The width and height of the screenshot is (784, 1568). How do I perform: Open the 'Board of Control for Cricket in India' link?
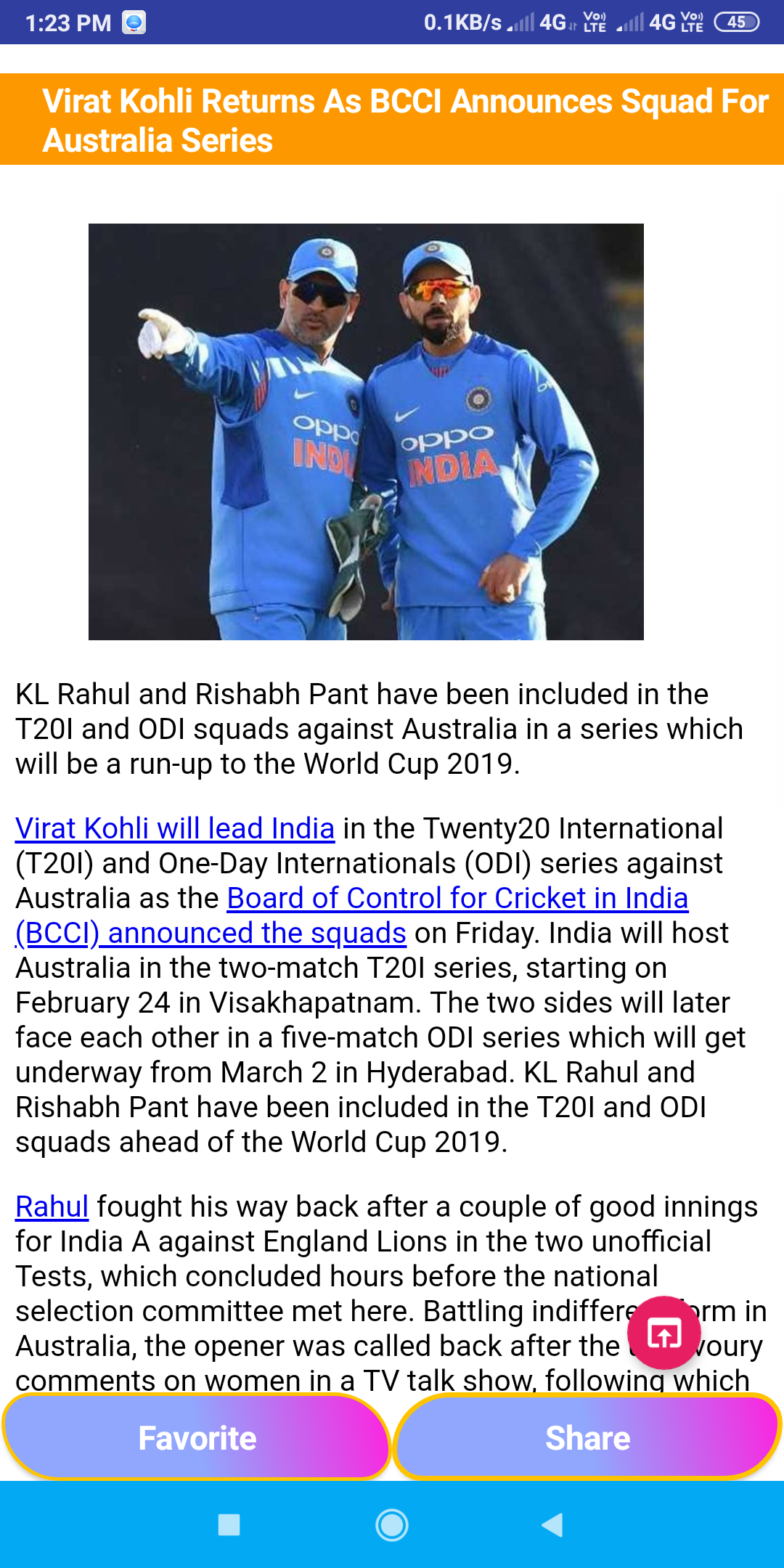click(457, 898)
